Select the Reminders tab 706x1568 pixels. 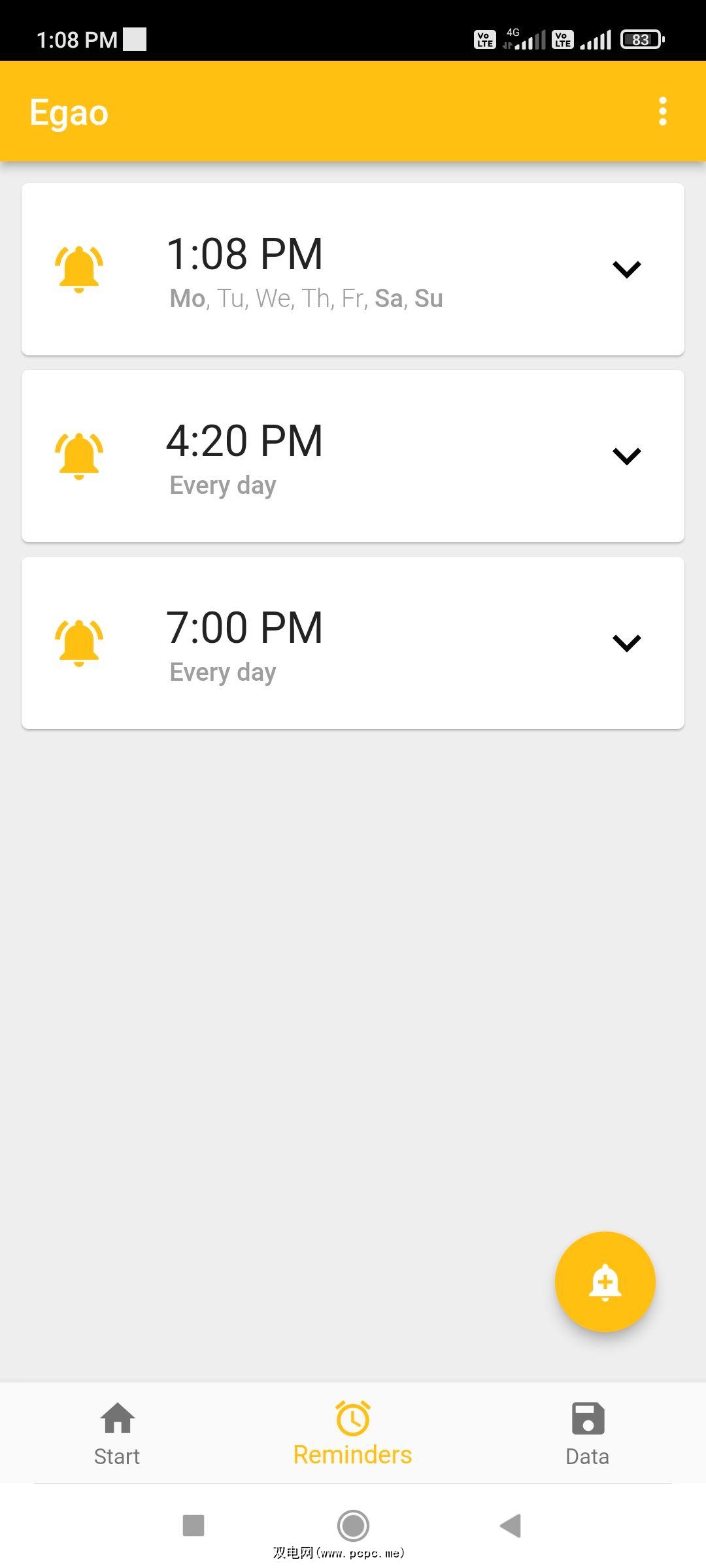352,1433
